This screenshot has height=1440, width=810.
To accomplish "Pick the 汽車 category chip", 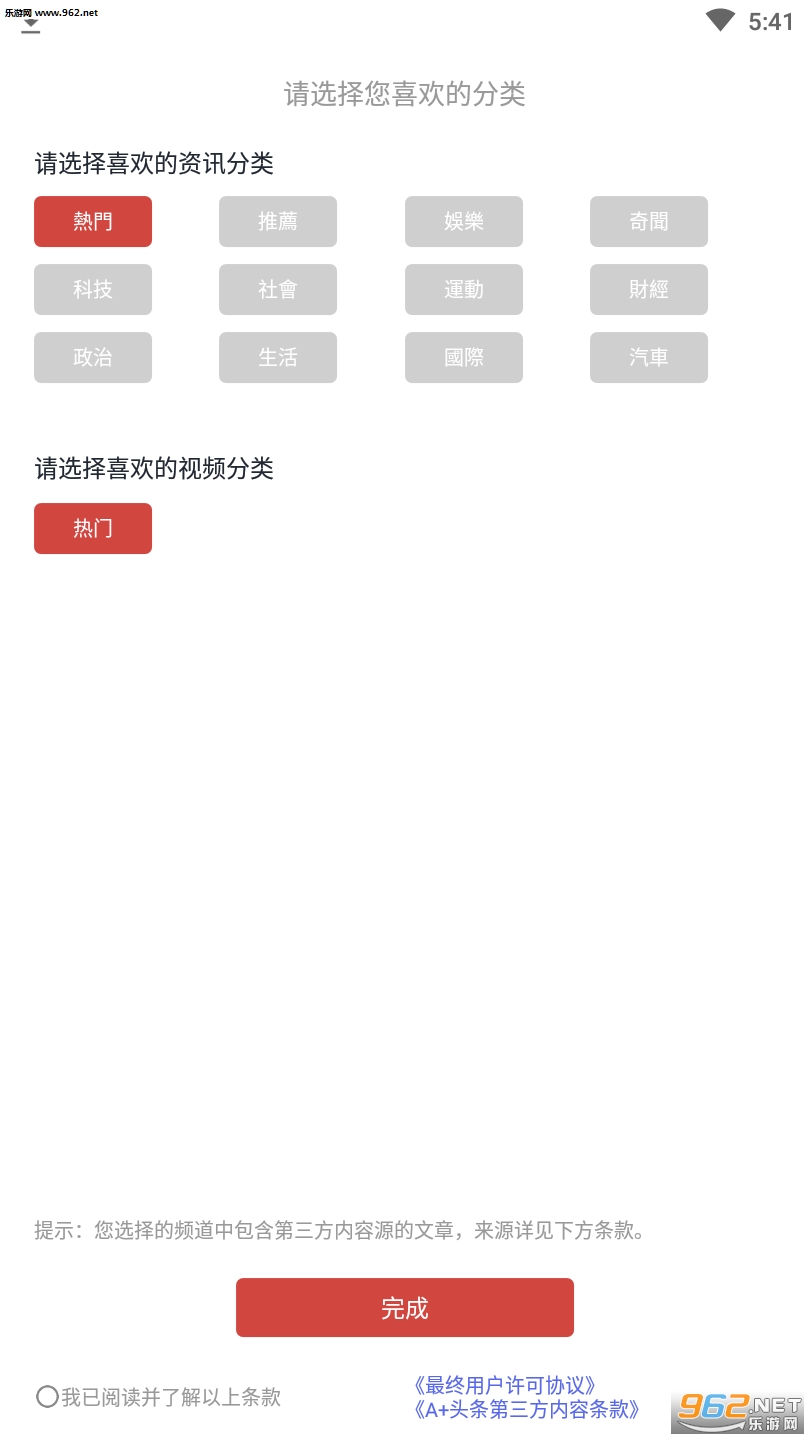I will [648, 357].
